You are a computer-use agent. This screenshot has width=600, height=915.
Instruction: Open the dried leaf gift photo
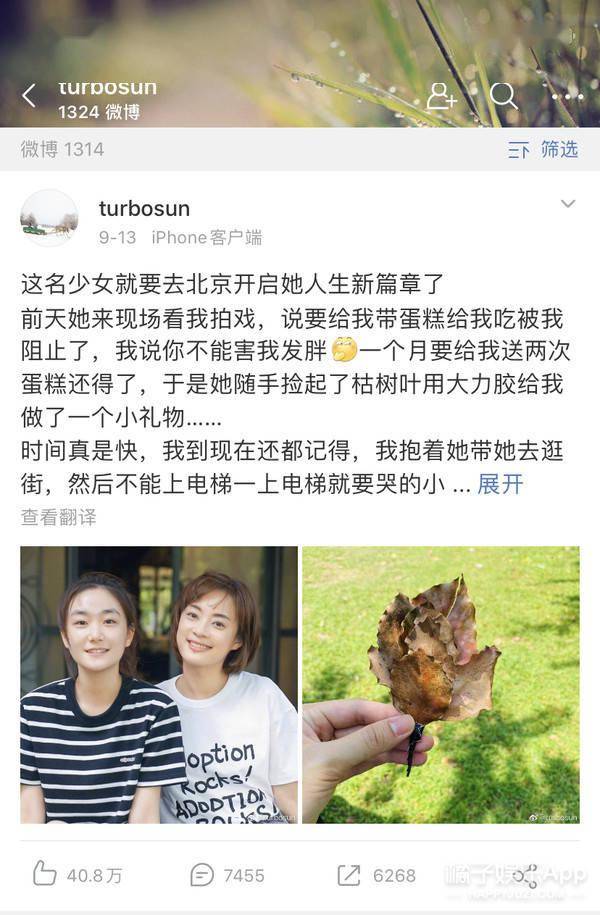tap(441, 684)
